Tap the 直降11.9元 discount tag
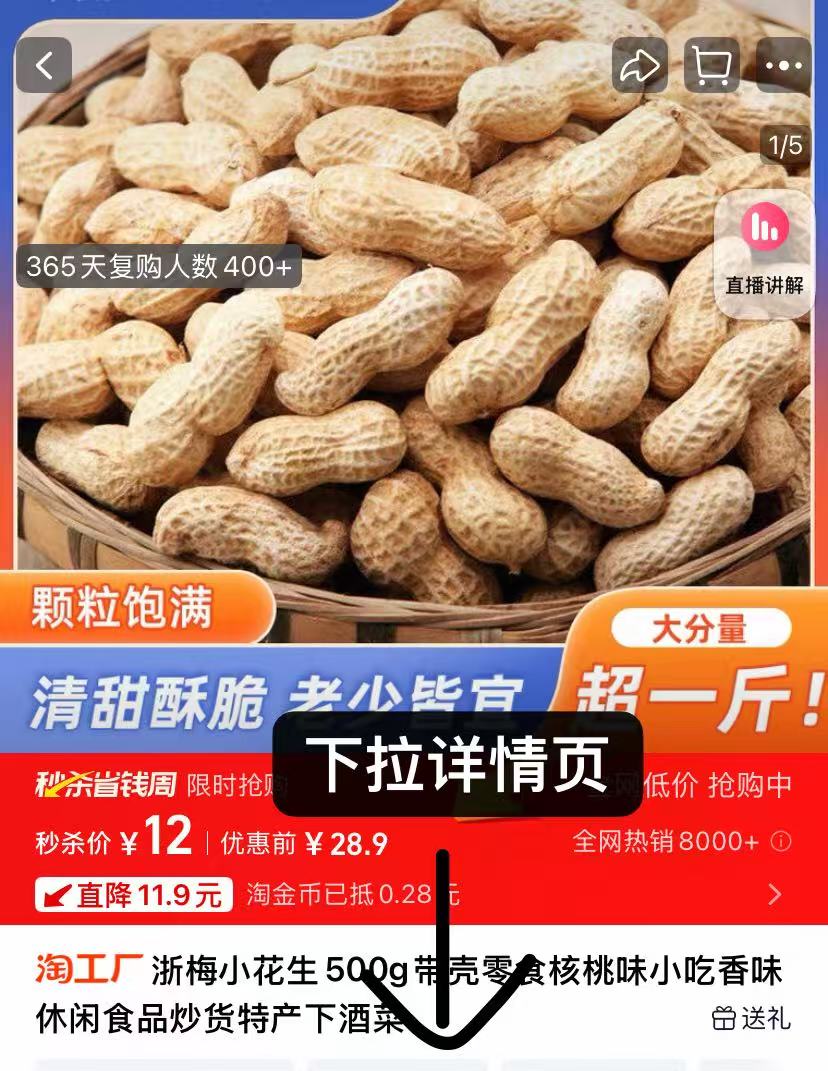 pos(130,895)
